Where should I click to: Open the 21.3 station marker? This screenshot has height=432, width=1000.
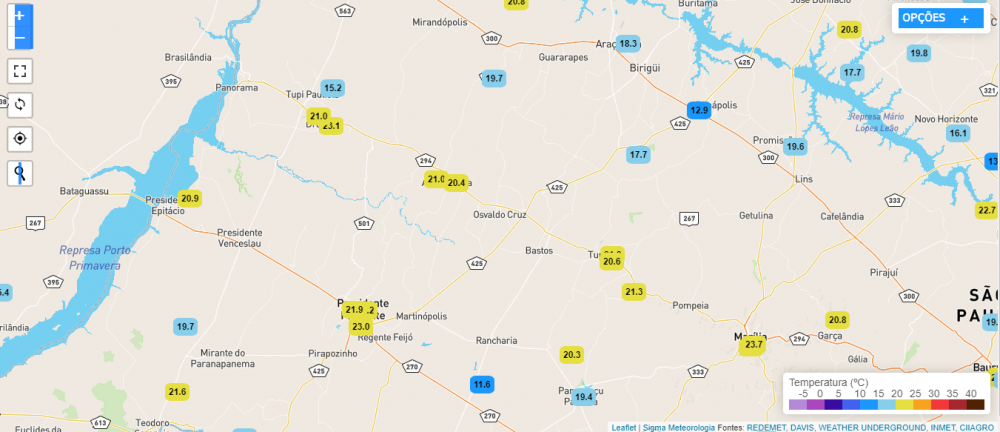click(634, 292)
